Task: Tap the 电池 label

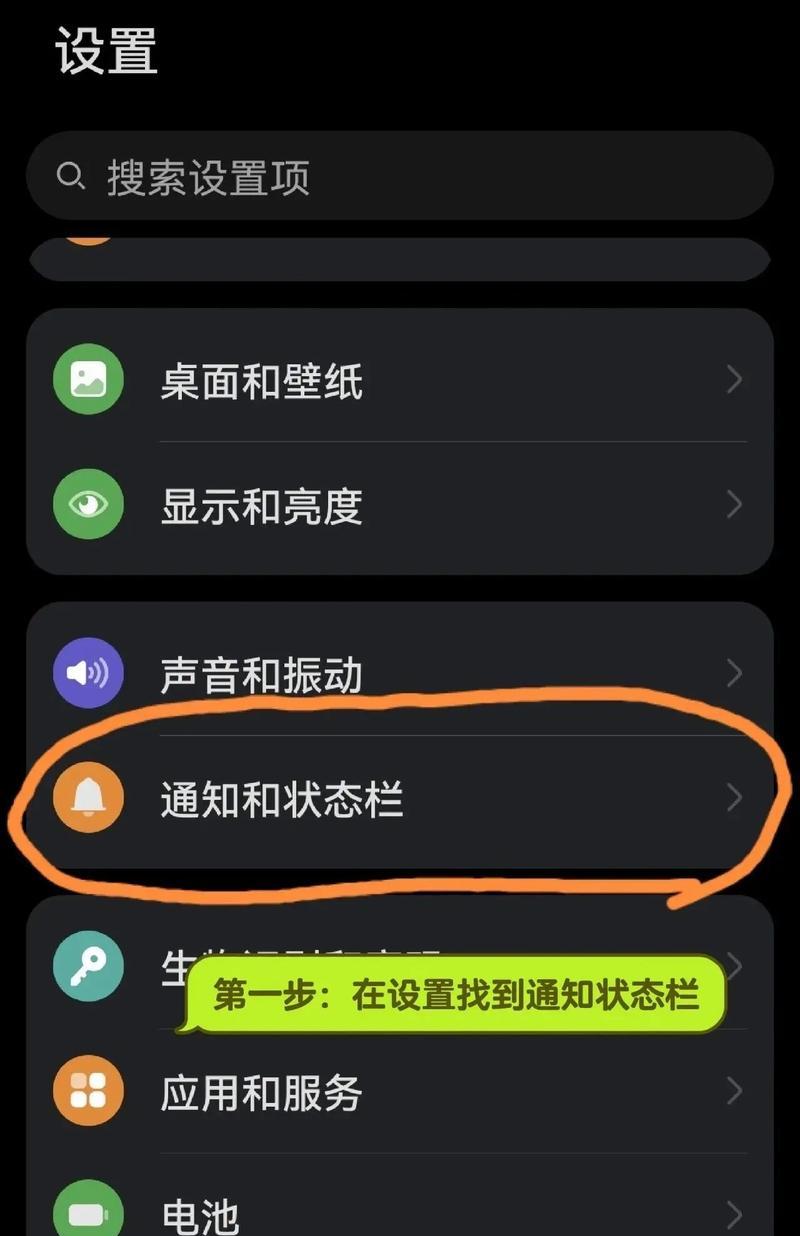Action: click(202, 1213)
